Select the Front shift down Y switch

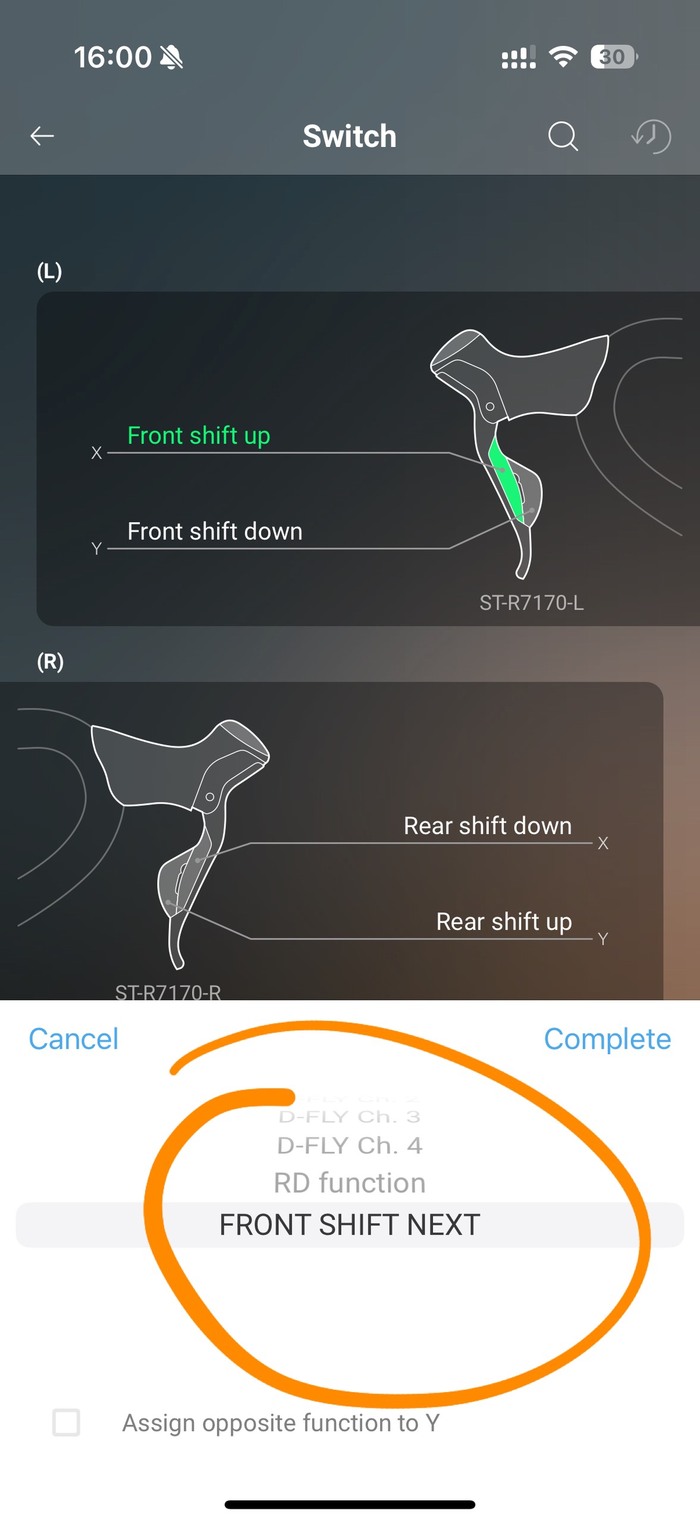pyautogui.click(x=214, y=532)
